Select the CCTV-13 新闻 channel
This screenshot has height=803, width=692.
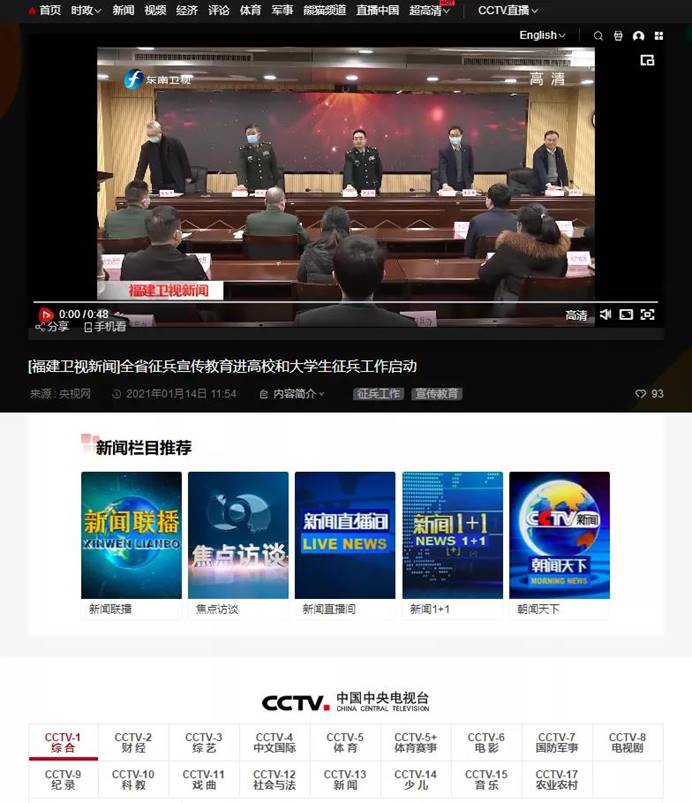[345, 779]
